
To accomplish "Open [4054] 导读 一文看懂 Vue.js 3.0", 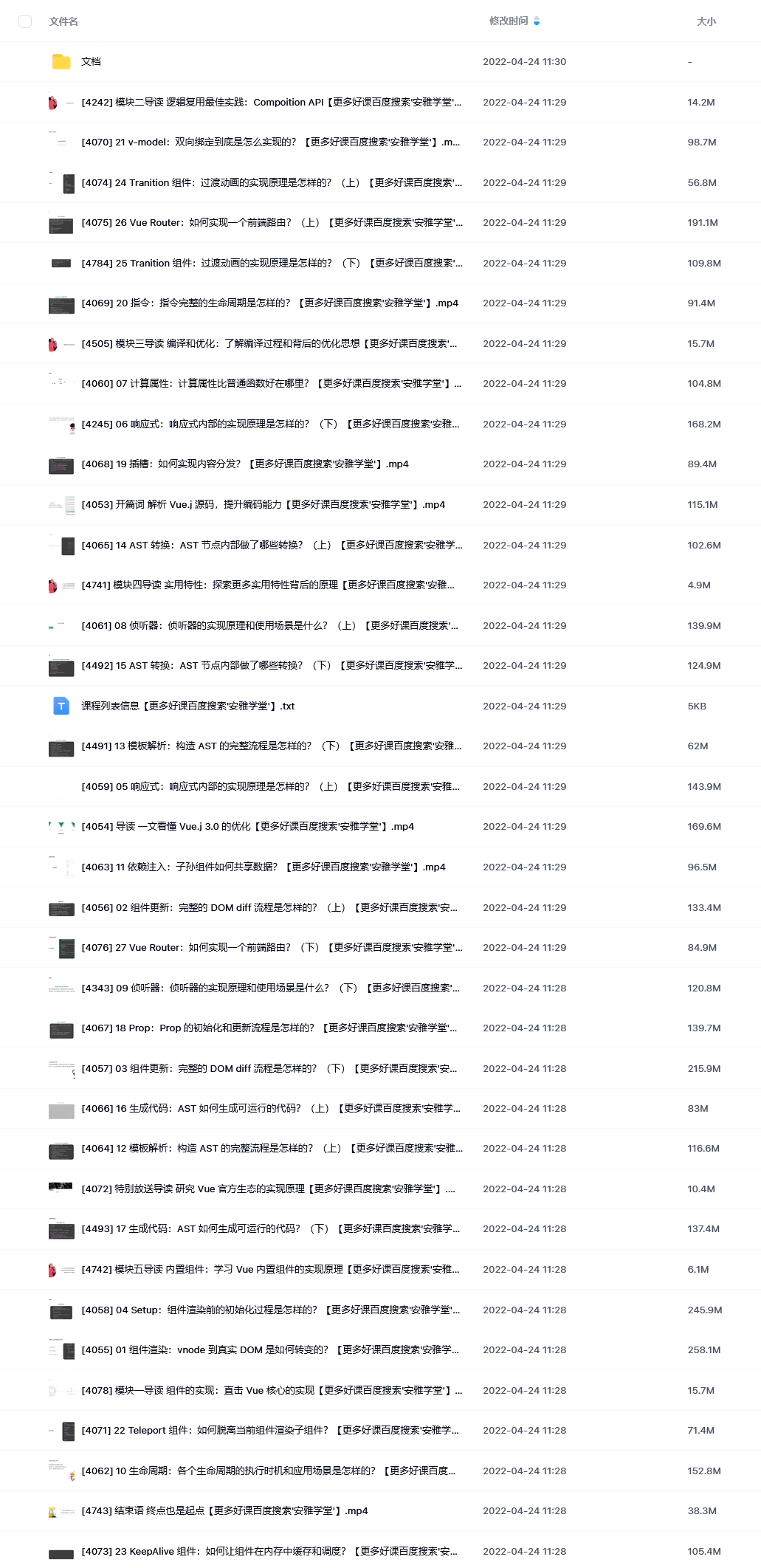I will (247, 827).
